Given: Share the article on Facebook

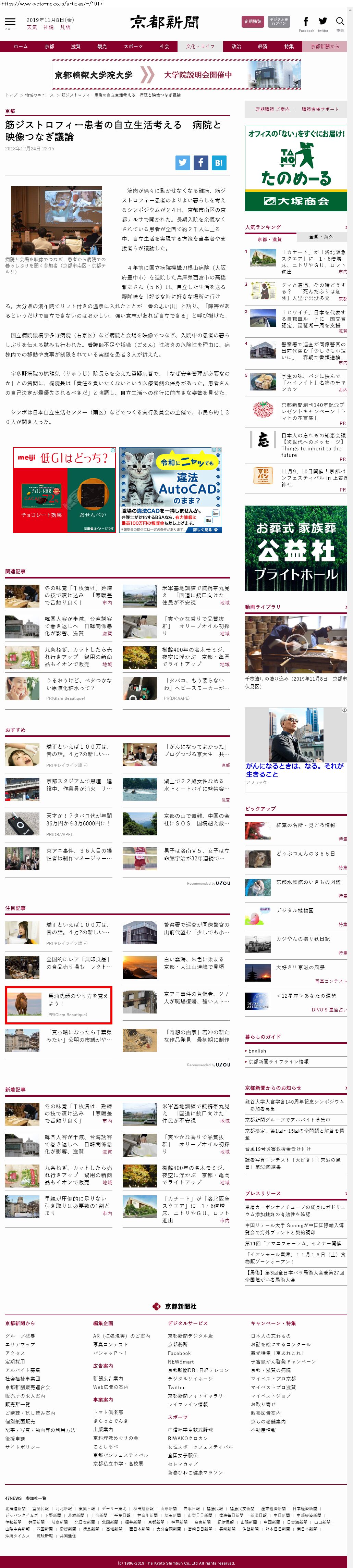Looking at the screenshot, I should coord(201,163).
